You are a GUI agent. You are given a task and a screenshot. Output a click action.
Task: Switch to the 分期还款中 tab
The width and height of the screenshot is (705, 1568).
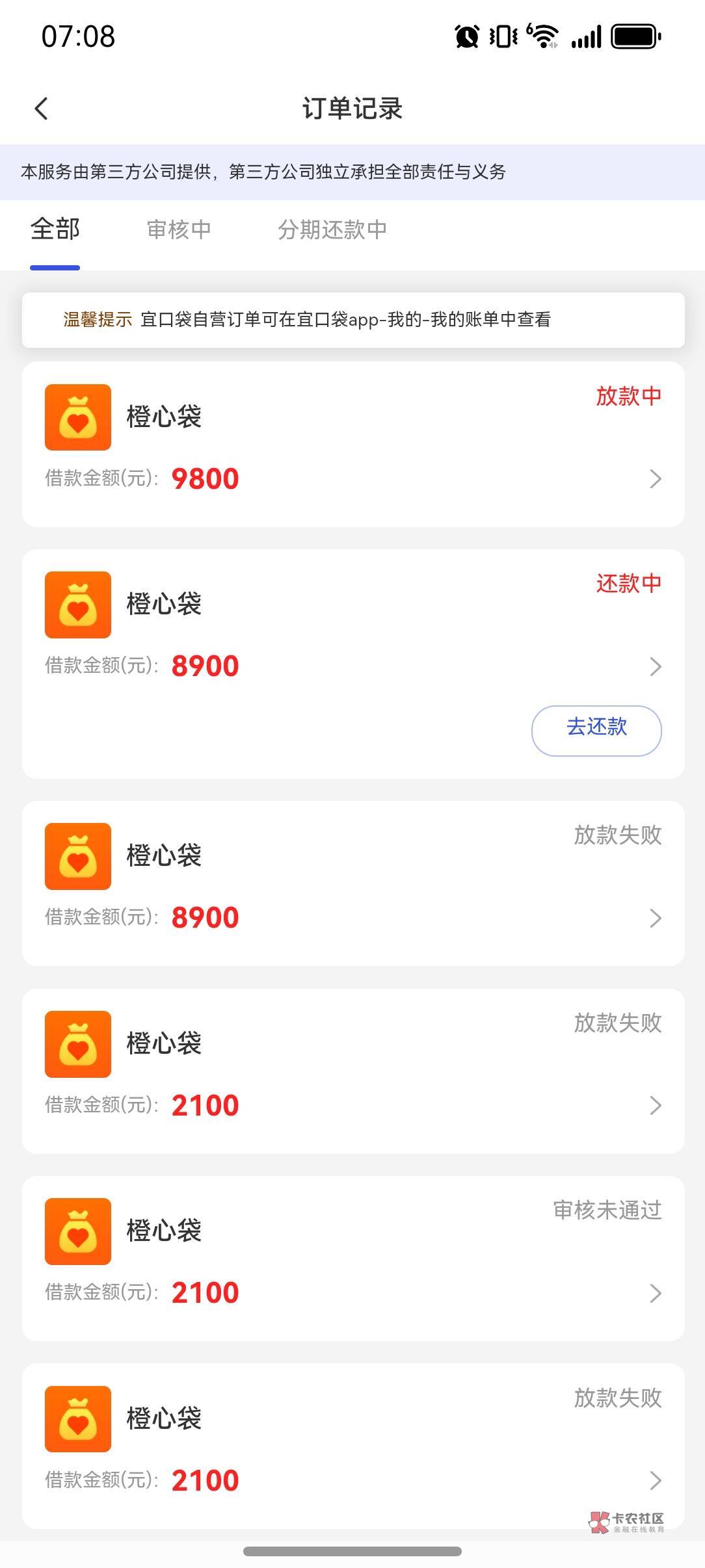(x=332, y=229)
